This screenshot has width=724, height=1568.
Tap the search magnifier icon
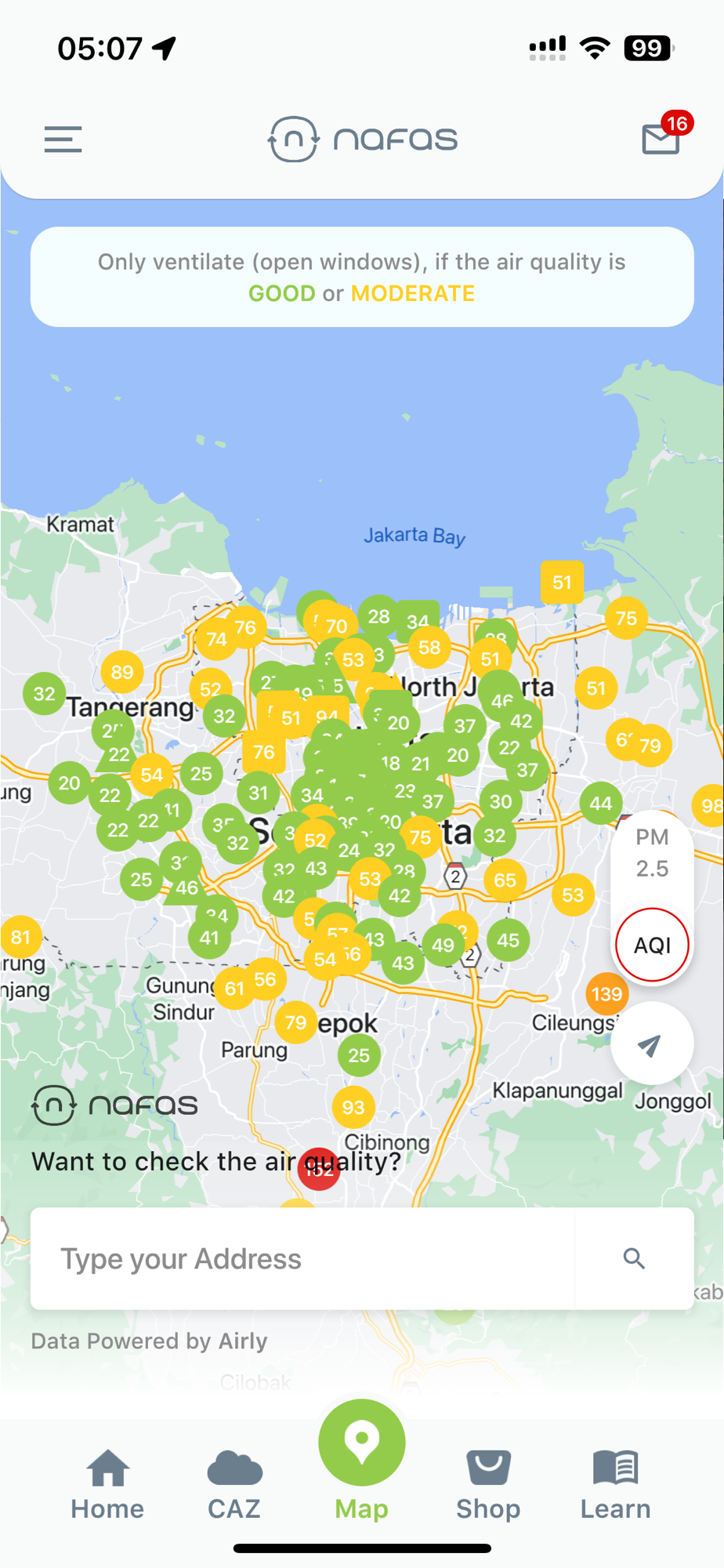click(634, 1258)
